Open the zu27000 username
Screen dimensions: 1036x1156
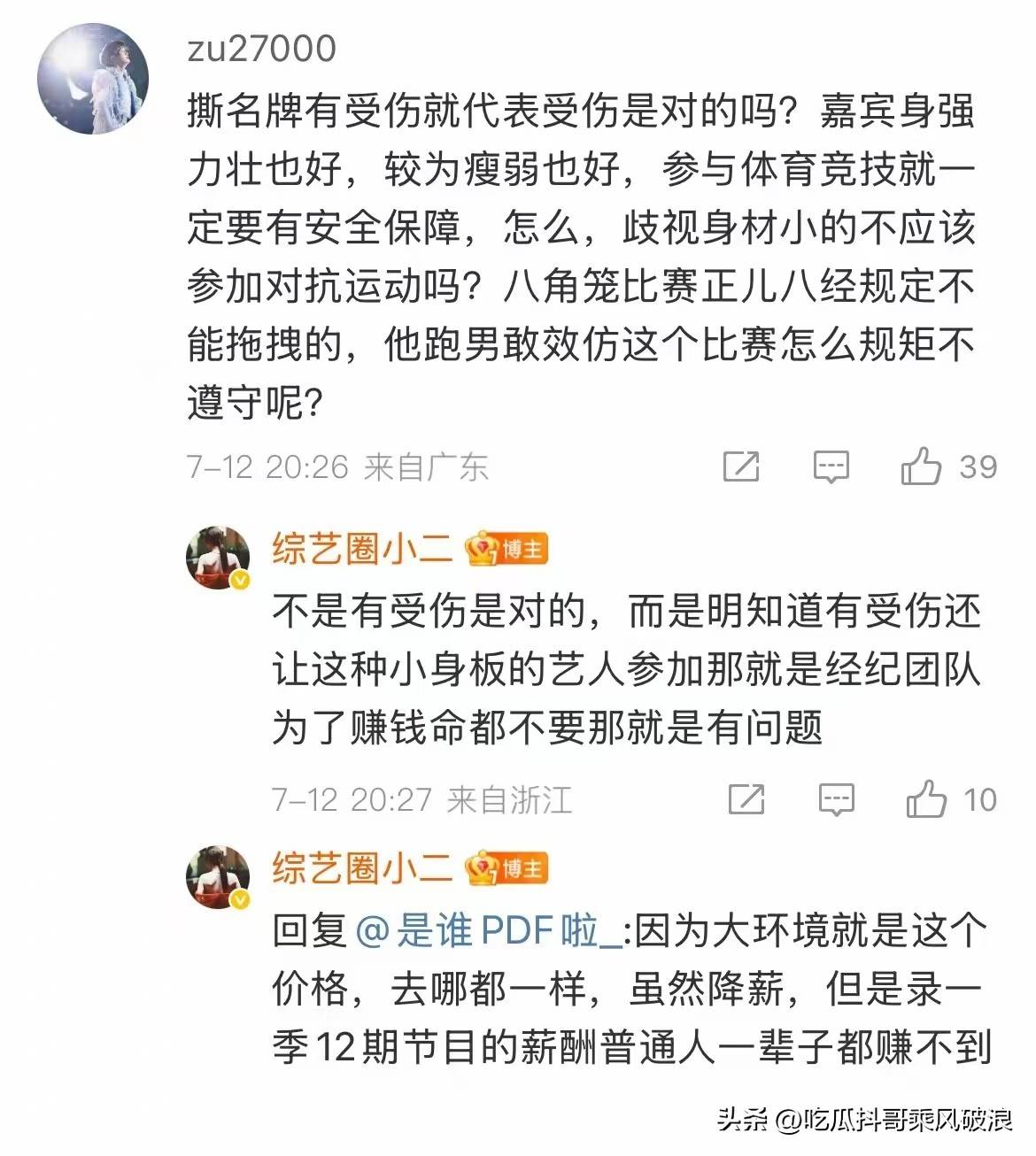[x=261, y=49]
